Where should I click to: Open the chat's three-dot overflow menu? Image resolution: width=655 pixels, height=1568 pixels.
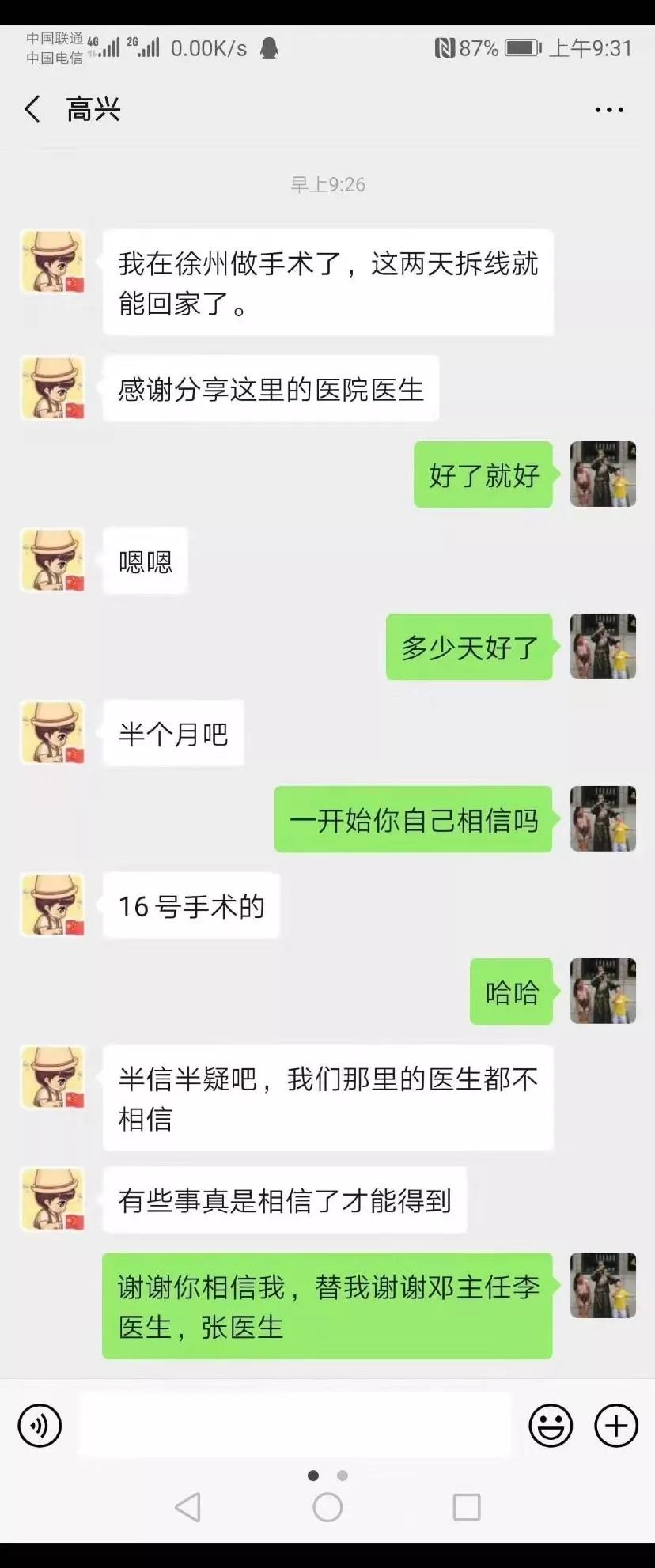click(x=609, y=110)
